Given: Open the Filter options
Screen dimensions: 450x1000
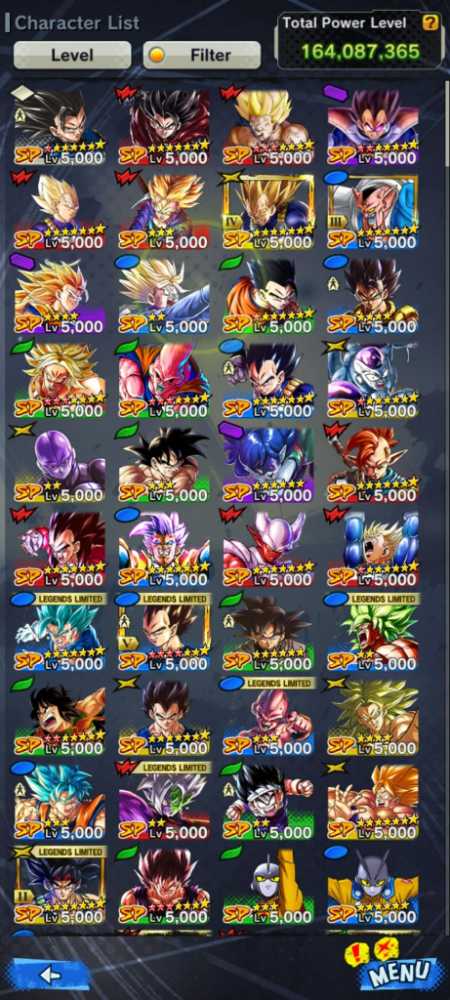Looking at the screenshot, I should pyautogui.click(x=201, y=55).
